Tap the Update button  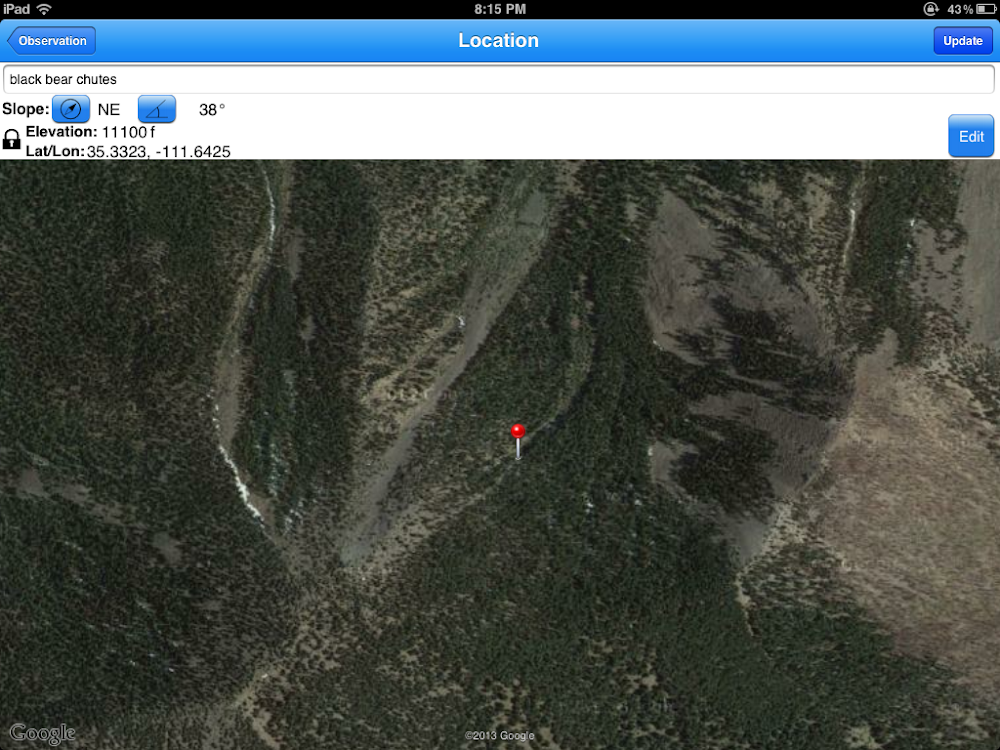coord(962,41)
